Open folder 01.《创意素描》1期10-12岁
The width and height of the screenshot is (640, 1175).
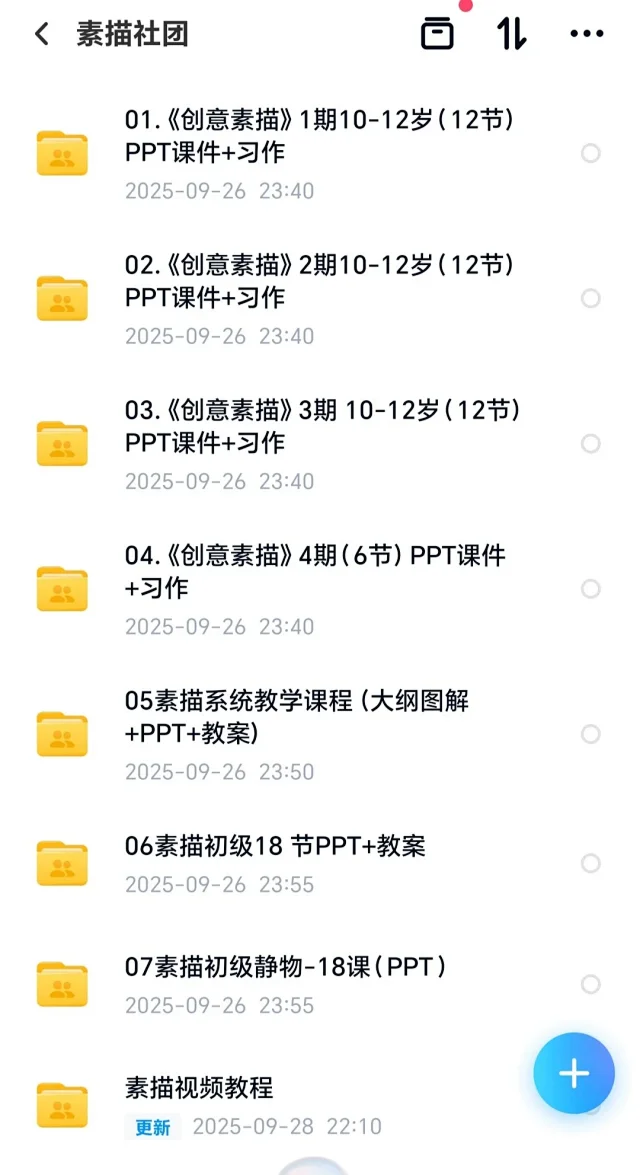coord(320,136)
